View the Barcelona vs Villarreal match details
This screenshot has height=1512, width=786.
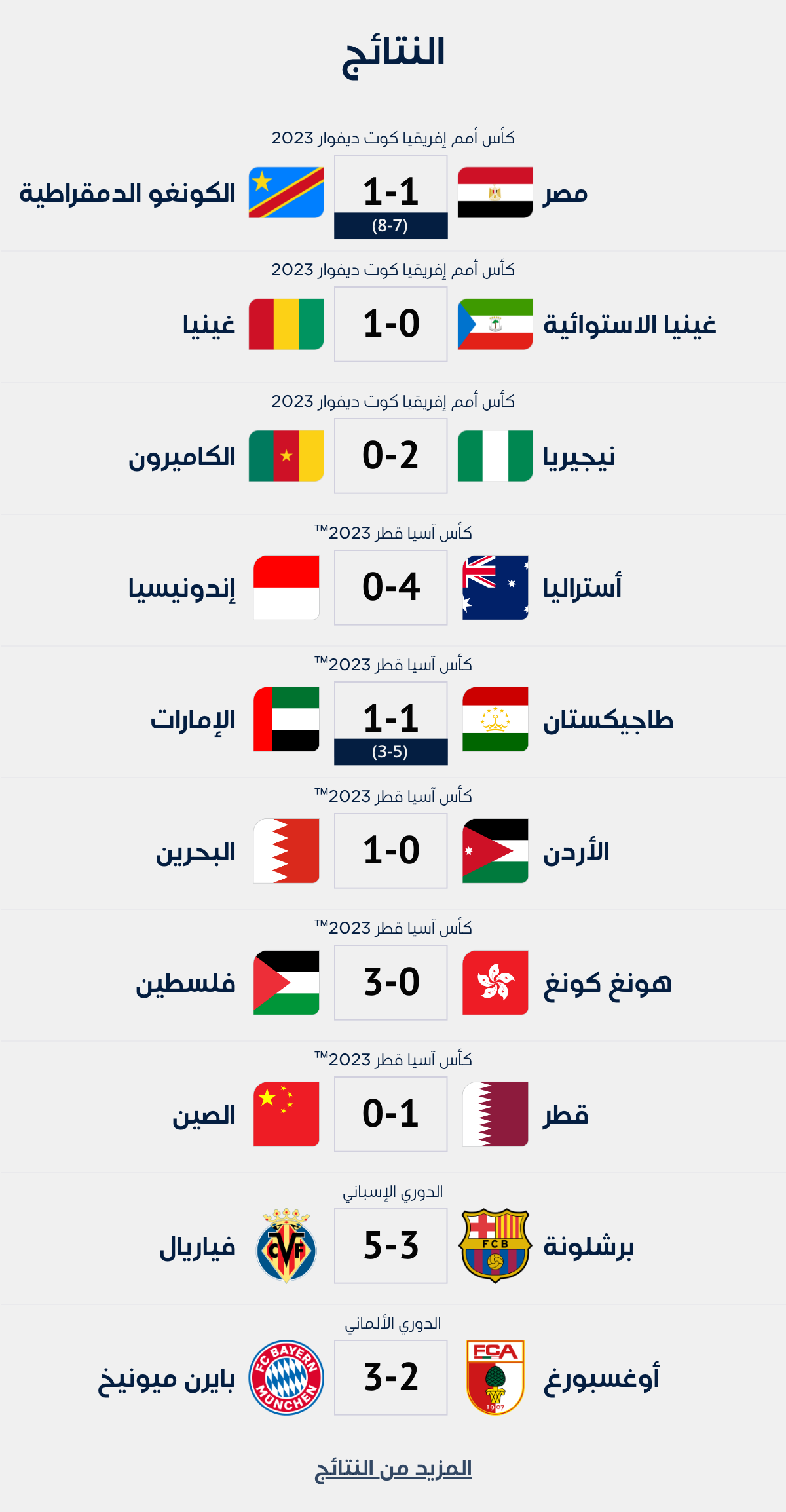pos(391,1245)
